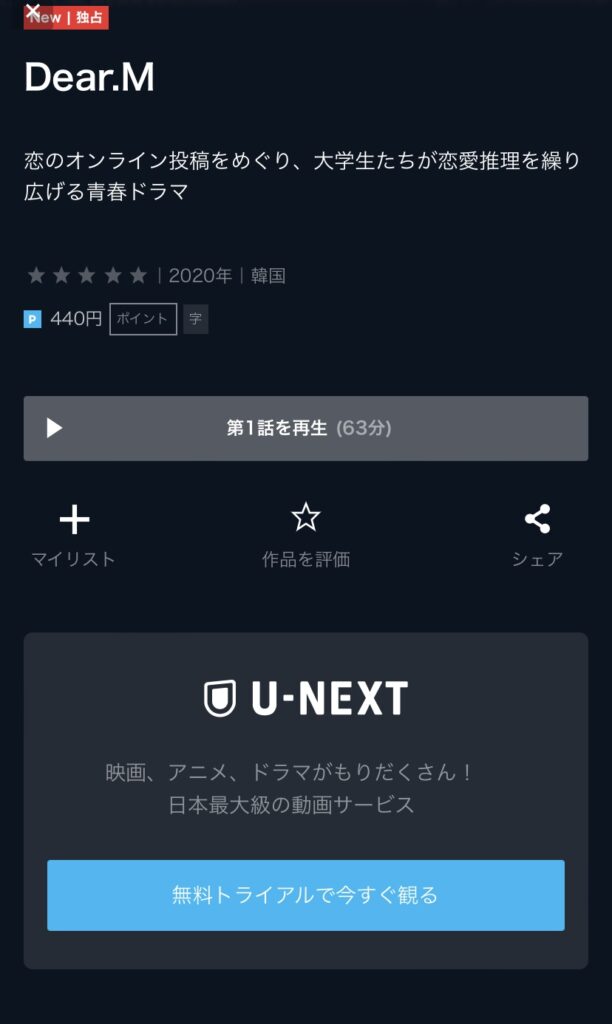Close the Dear.M detail page
Viewport: 612px width, 1024px height.
[x=33, y=10]
